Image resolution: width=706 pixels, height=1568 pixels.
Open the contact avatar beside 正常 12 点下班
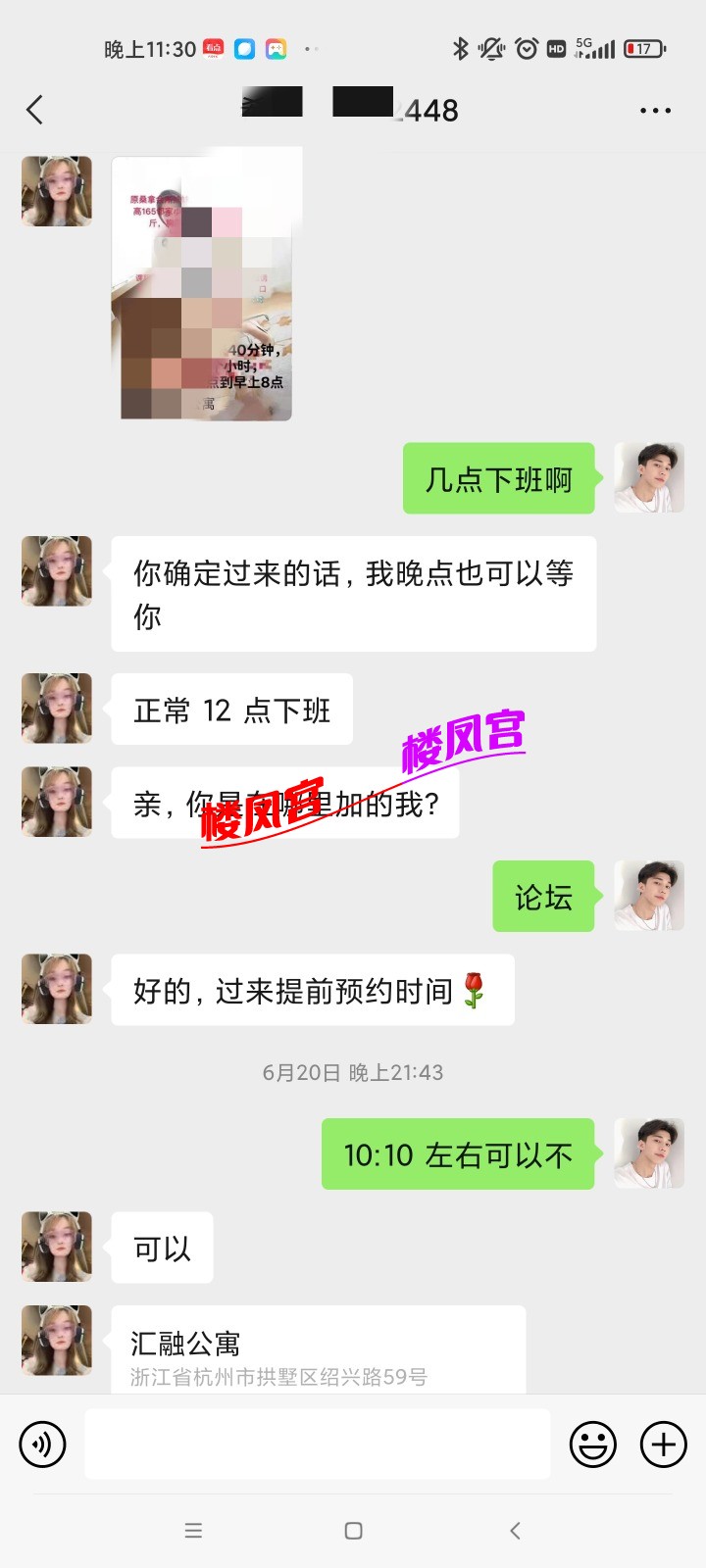[57, 709]
